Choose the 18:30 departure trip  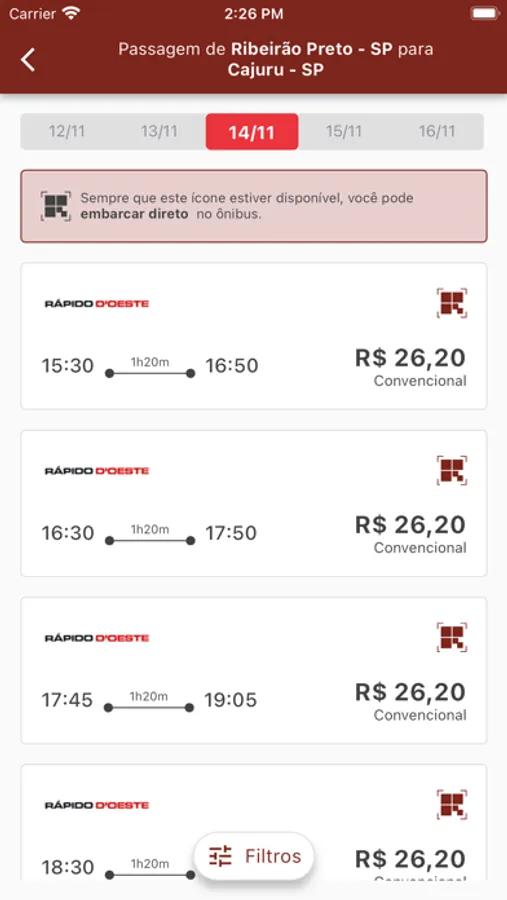click(x=254, y=822)
